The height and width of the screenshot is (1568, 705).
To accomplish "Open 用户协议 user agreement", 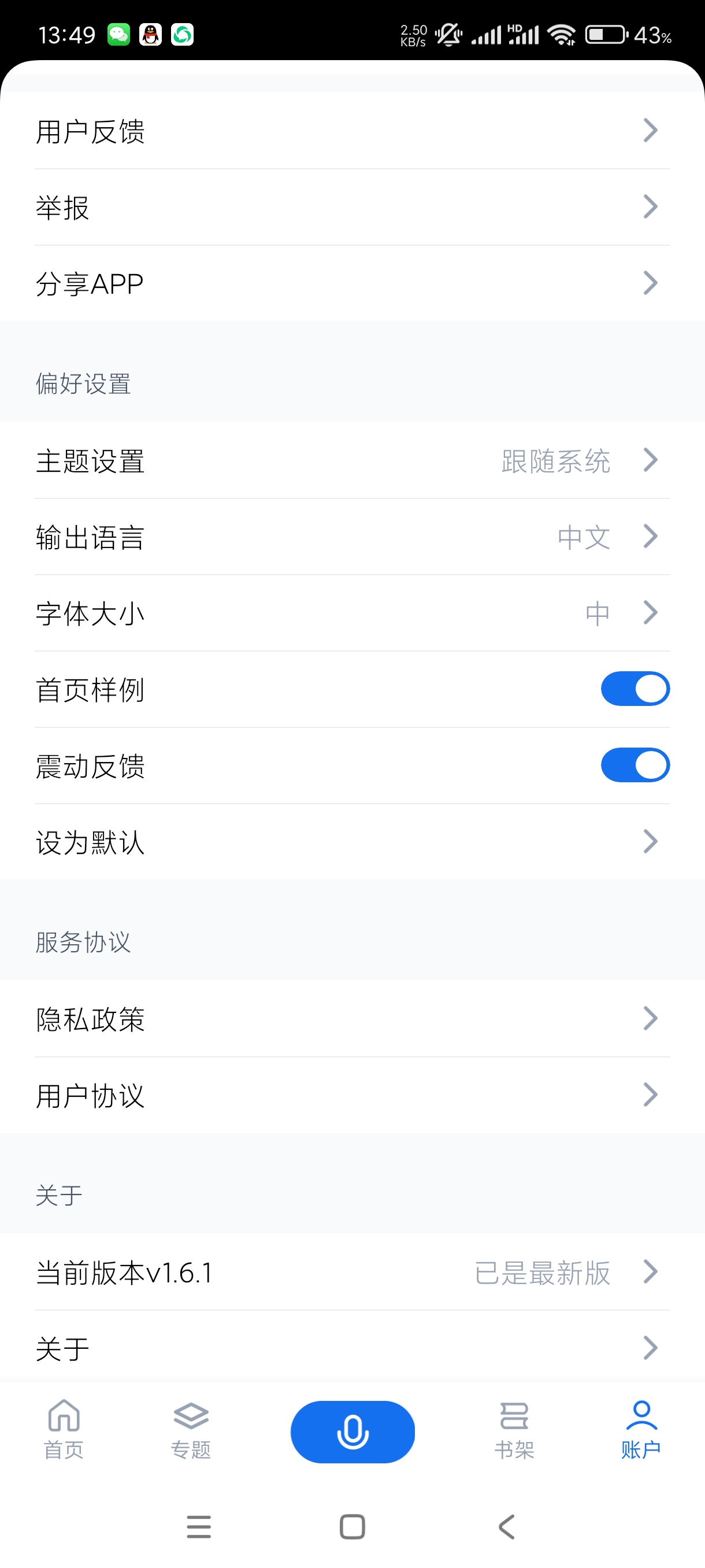I will click(352, 1095).
